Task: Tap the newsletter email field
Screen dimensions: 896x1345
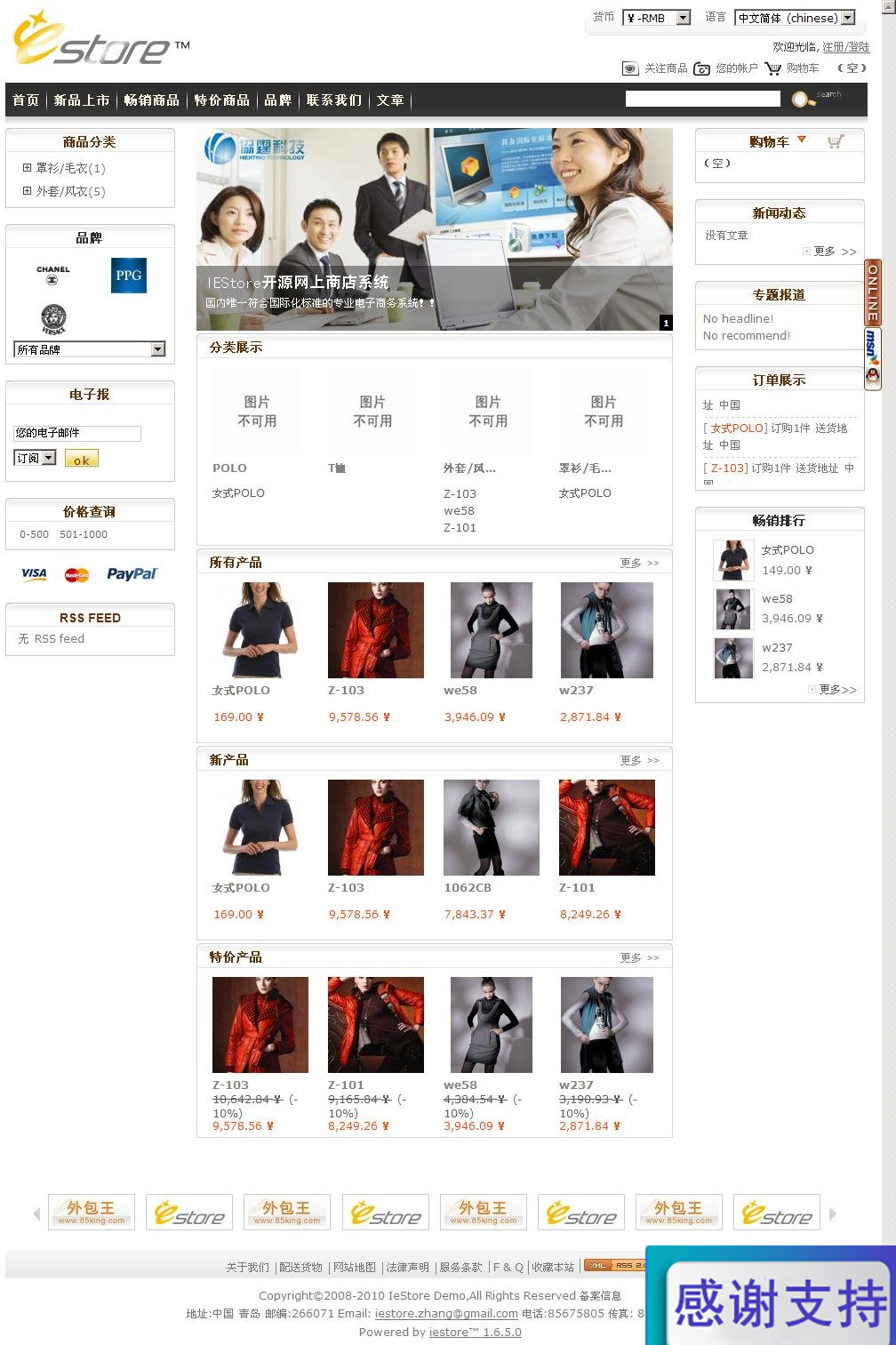Action: click(x=76, y=433)
